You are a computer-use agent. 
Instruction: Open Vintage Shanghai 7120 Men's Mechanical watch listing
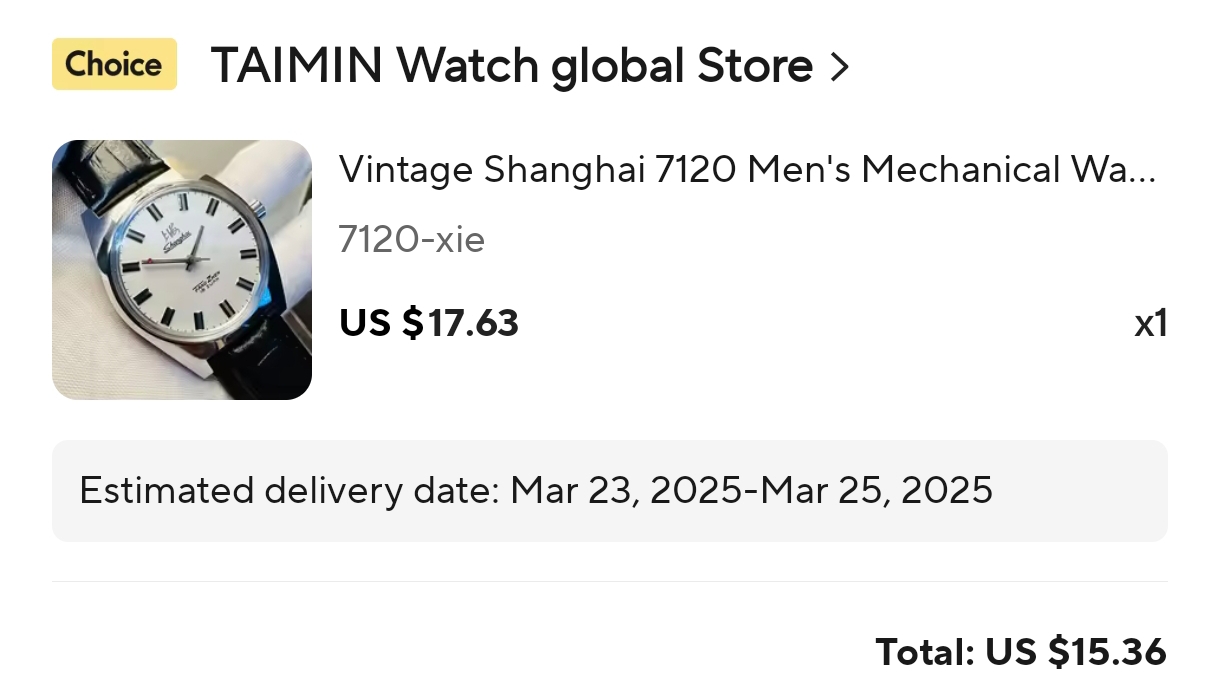click(x=747, y=171)
